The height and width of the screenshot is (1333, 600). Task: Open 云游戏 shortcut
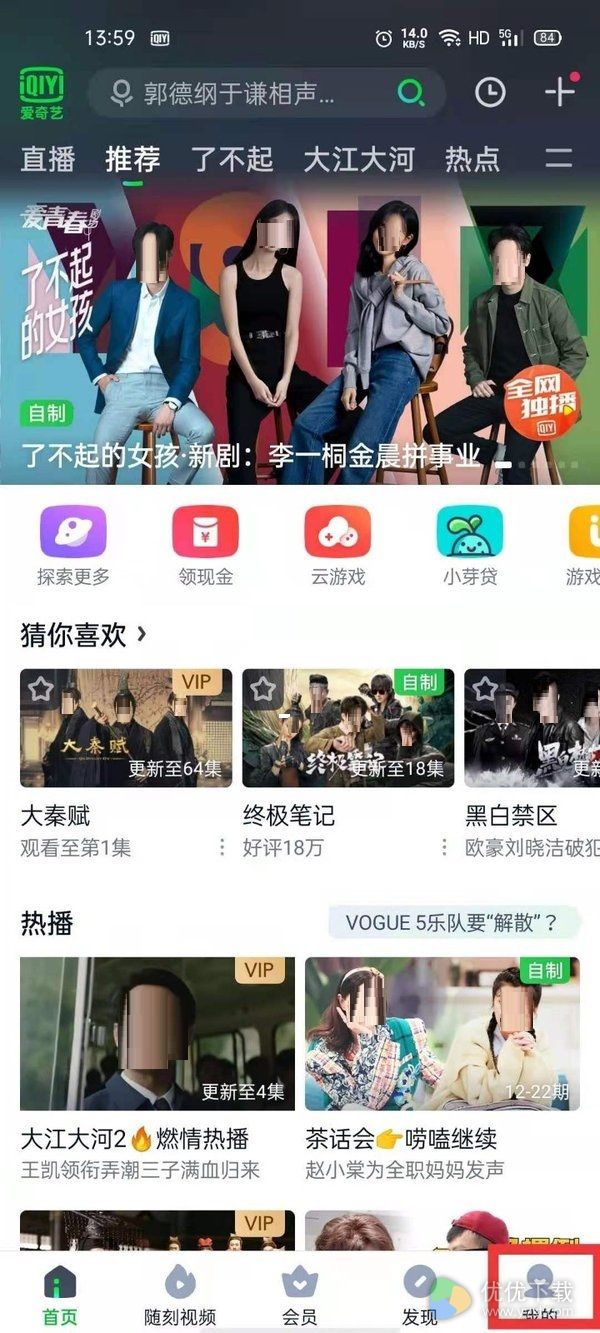[x=337, y=547]
